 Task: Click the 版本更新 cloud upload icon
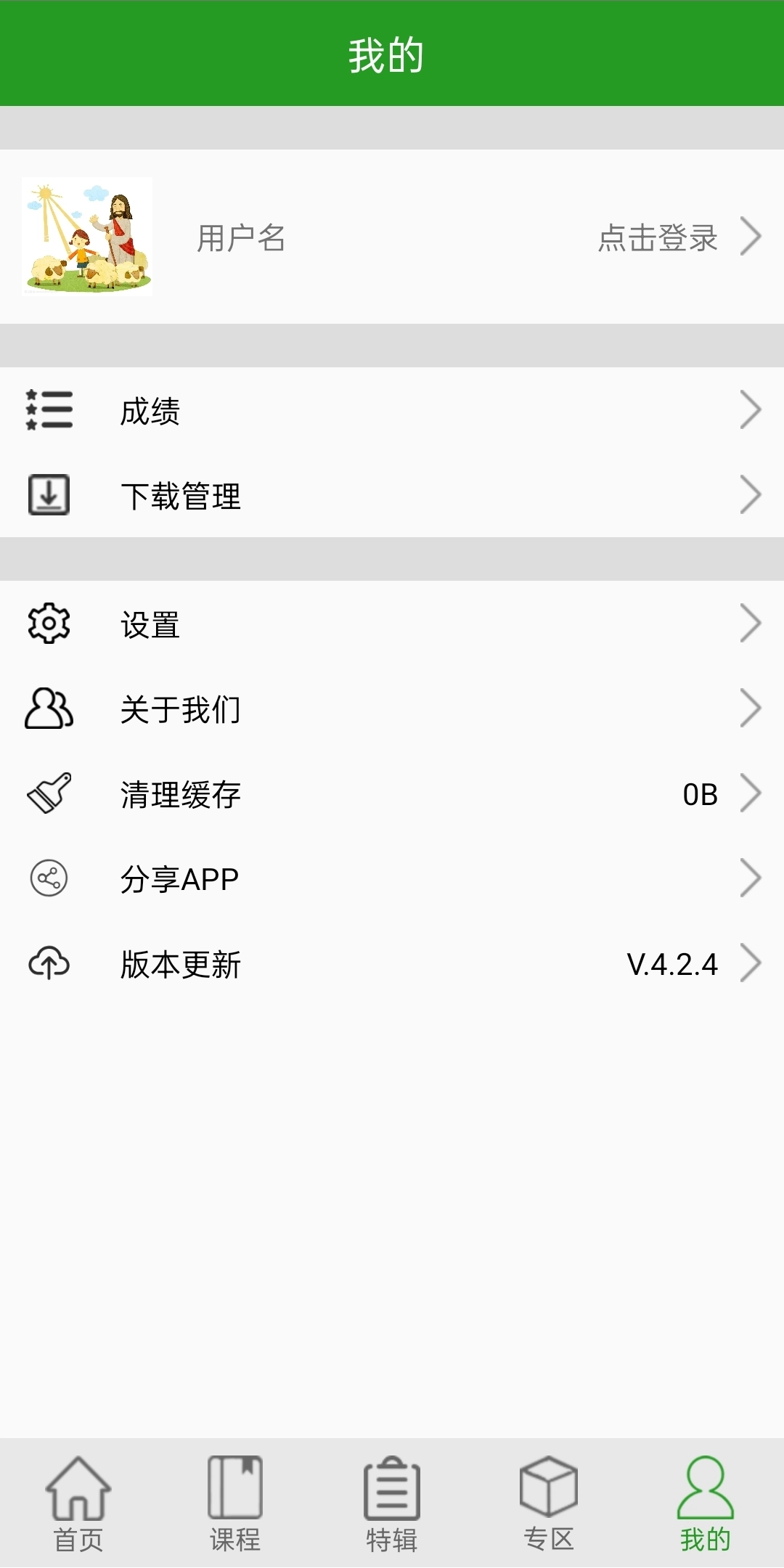tap(48, 964)
